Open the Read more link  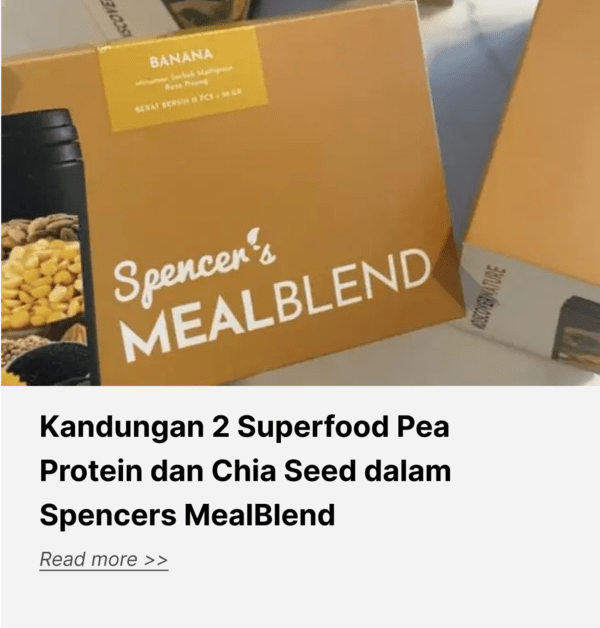click(103, 559)
